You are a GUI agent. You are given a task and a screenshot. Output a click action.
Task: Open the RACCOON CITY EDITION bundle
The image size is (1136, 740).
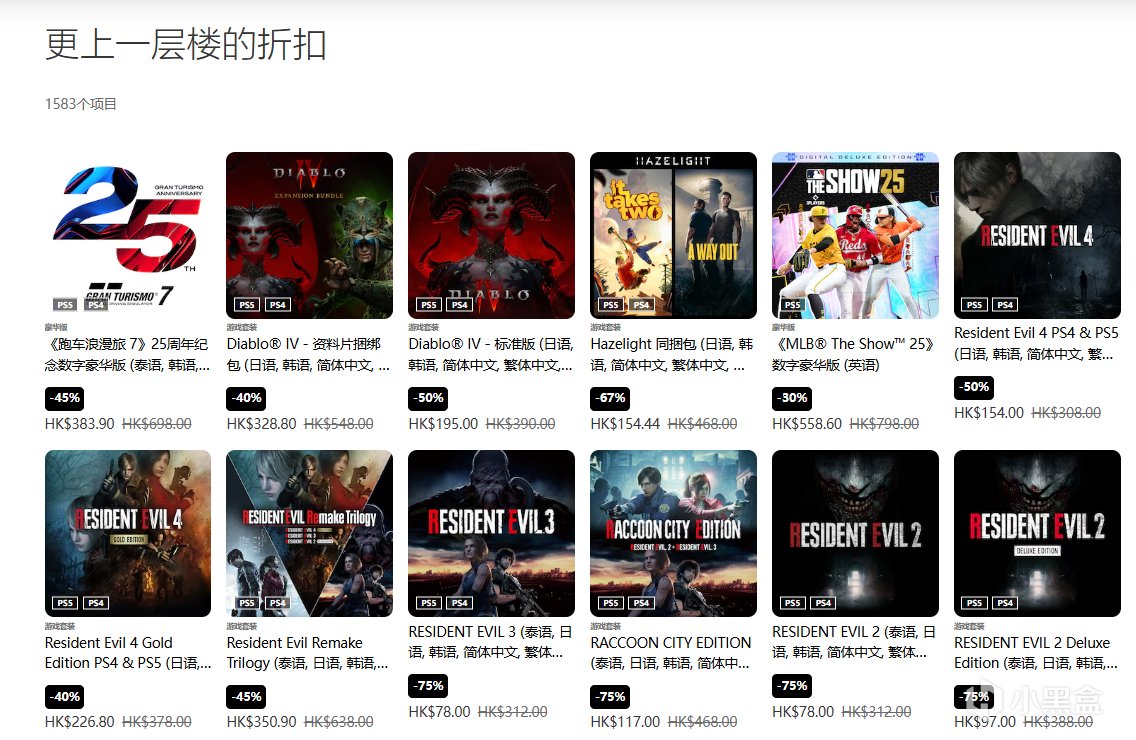[x=673, y=533]
